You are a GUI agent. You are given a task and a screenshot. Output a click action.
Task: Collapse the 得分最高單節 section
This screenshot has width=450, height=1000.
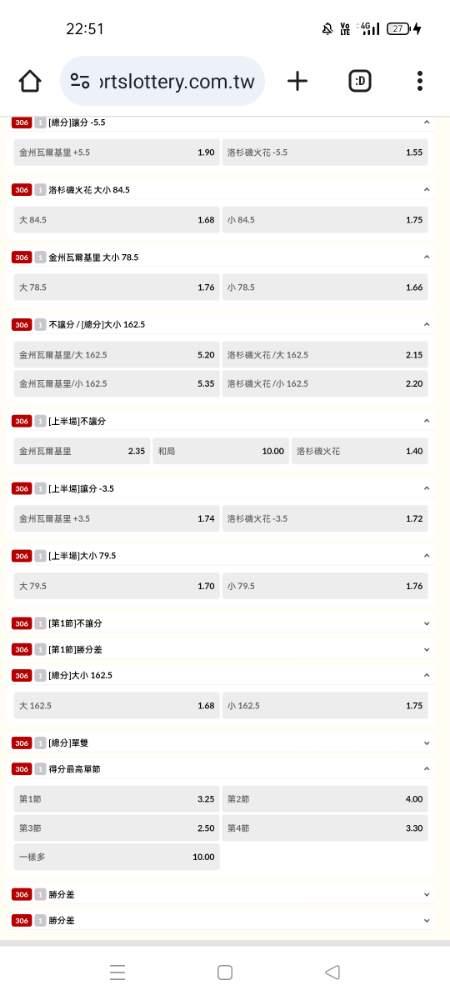click(x=426, y=769)
